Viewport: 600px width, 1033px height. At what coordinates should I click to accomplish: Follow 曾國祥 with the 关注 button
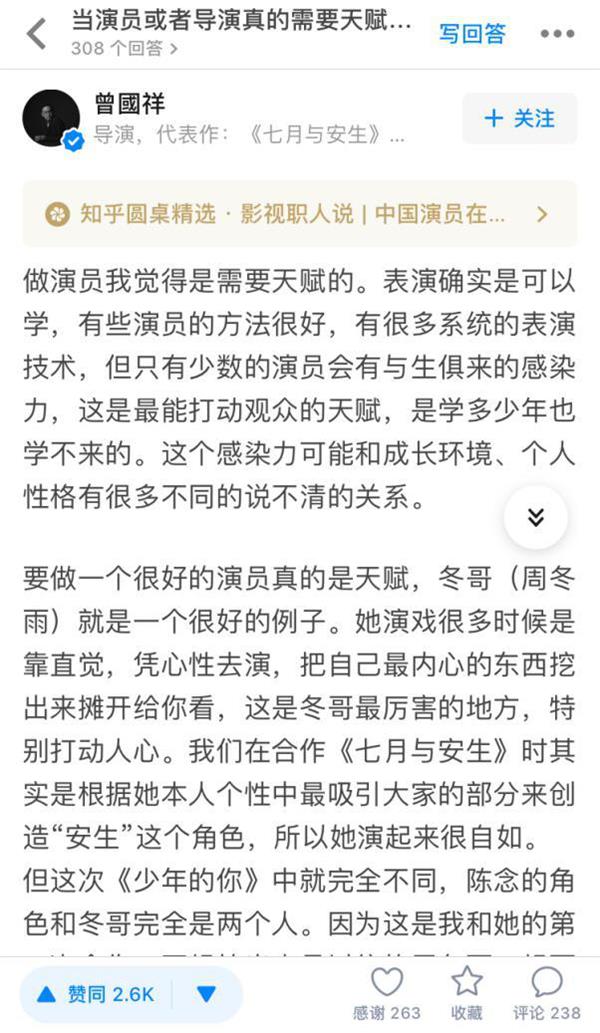pyautogui.click(x=519, y=118)
